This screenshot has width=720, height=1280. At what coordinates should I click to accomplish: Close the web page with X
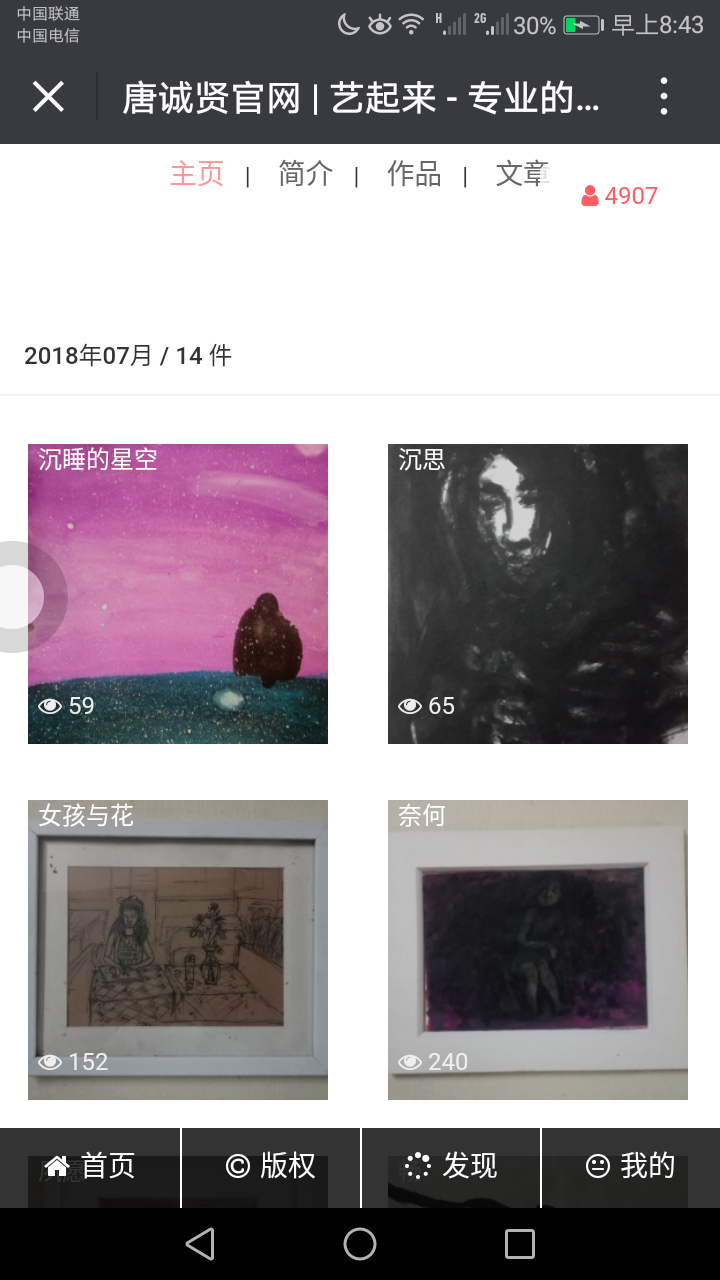48,97
